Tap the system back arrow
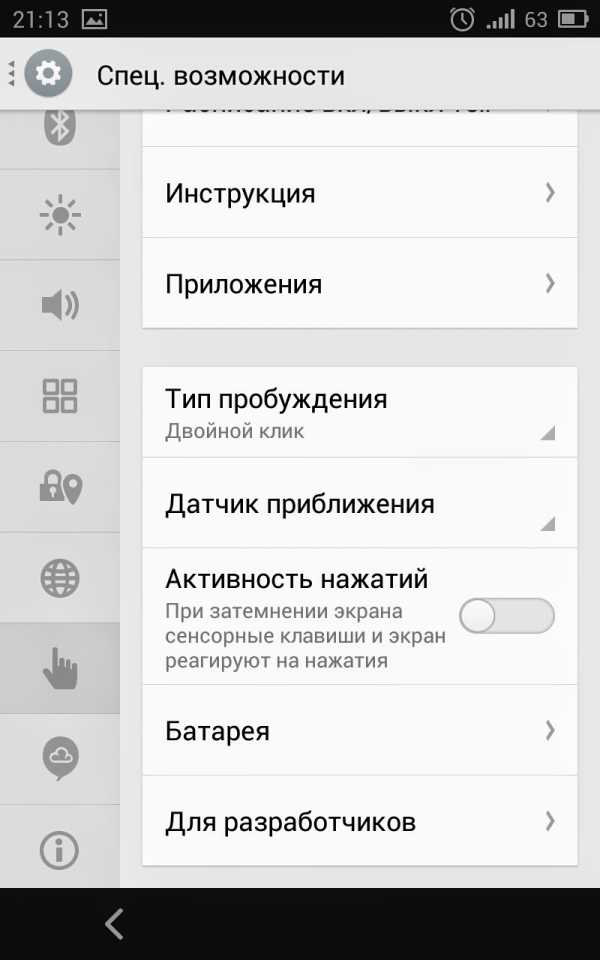Screen dimensions: 600x960 coord(115,924)
